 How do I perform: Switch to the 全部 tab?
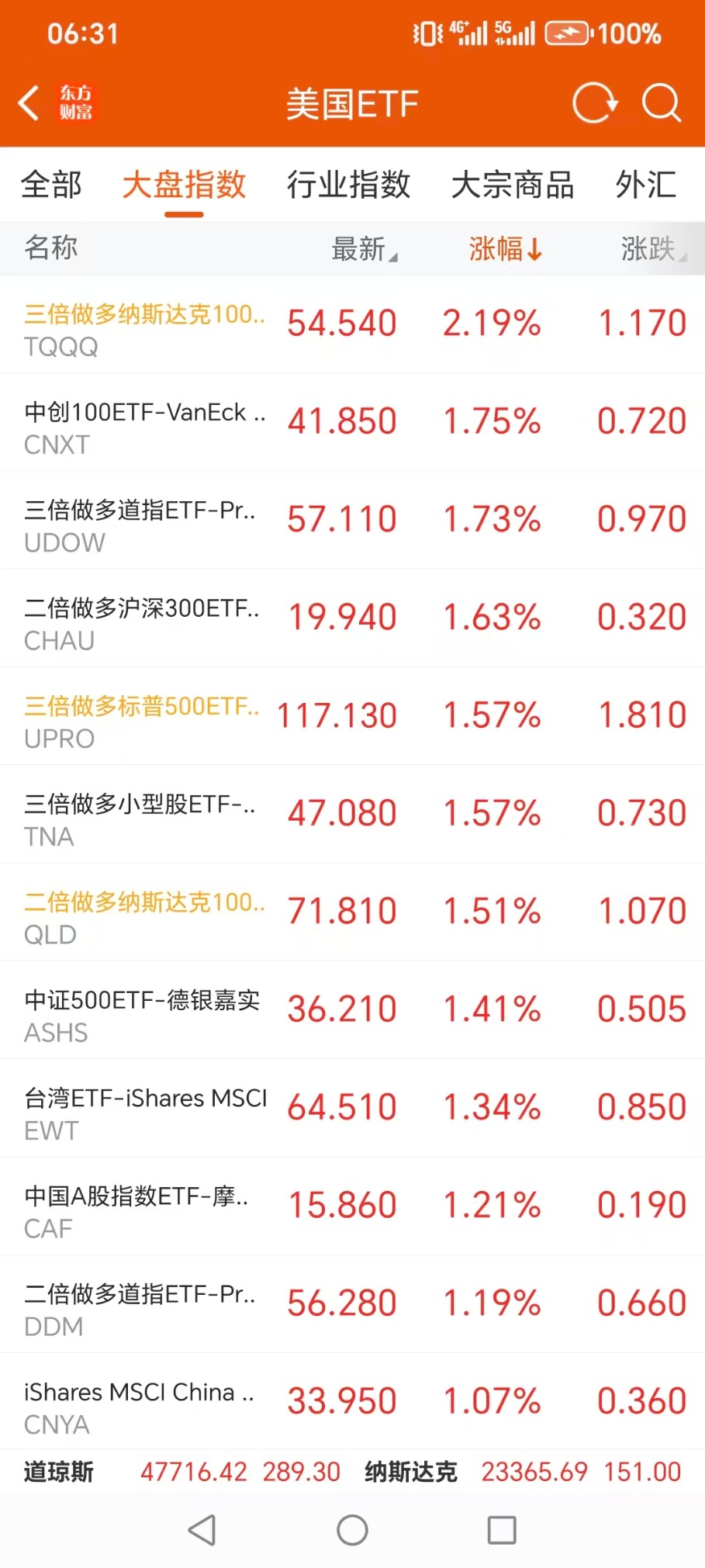click(x=51, y=185)
